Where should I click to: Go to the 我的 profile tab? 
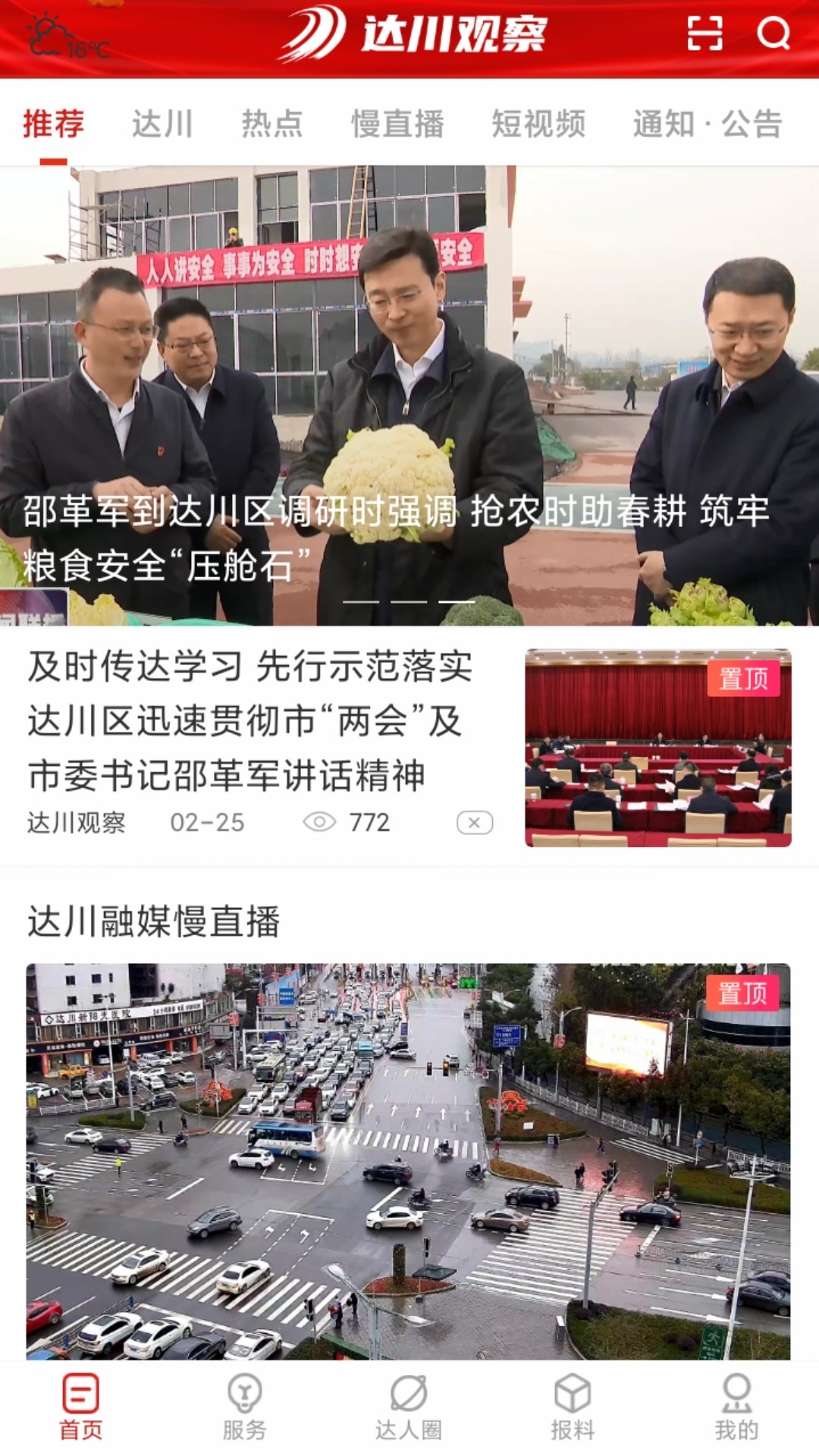point(736,1407)
